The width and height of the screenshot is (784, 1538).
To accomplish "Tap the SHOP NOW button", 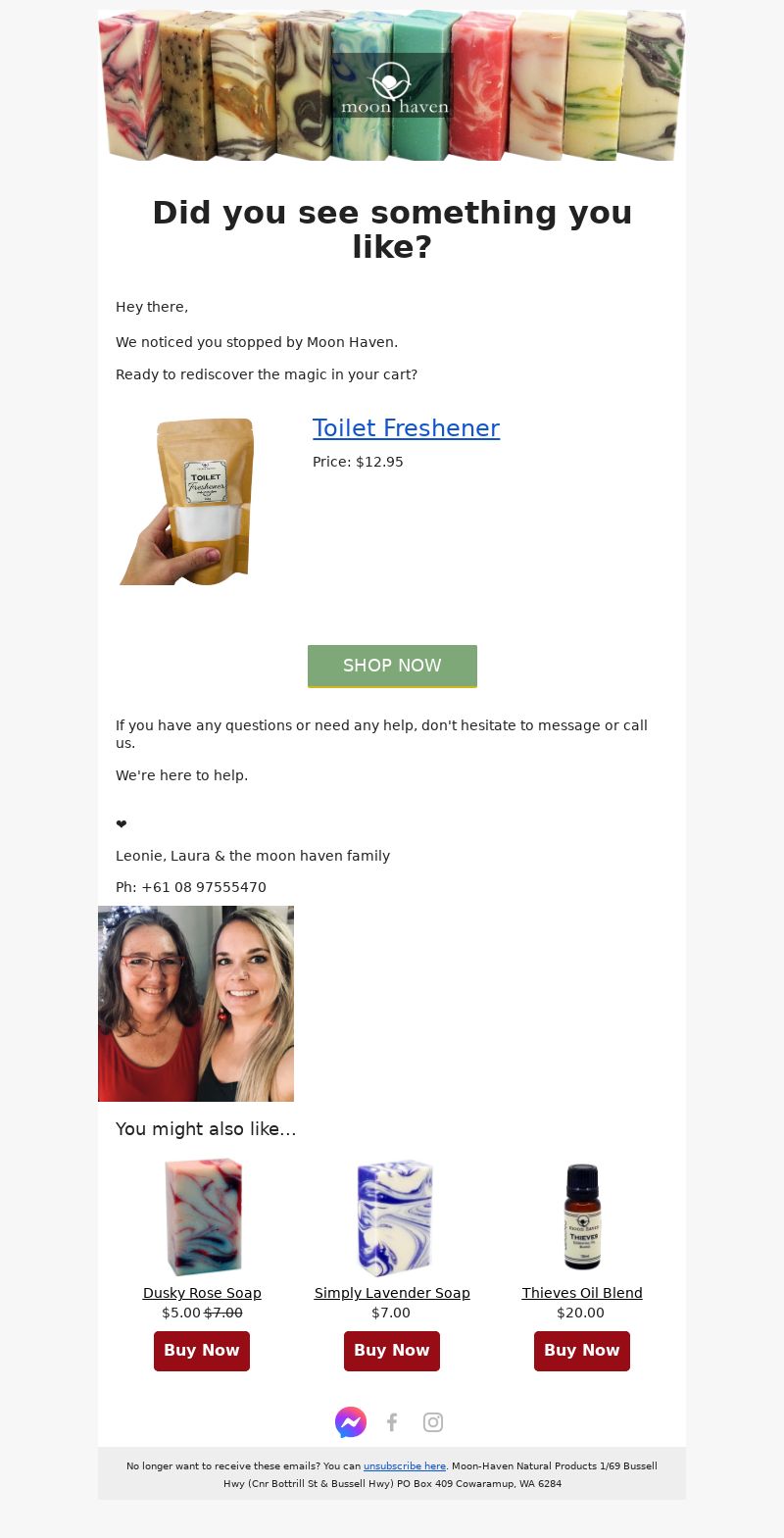I will 392,666.
